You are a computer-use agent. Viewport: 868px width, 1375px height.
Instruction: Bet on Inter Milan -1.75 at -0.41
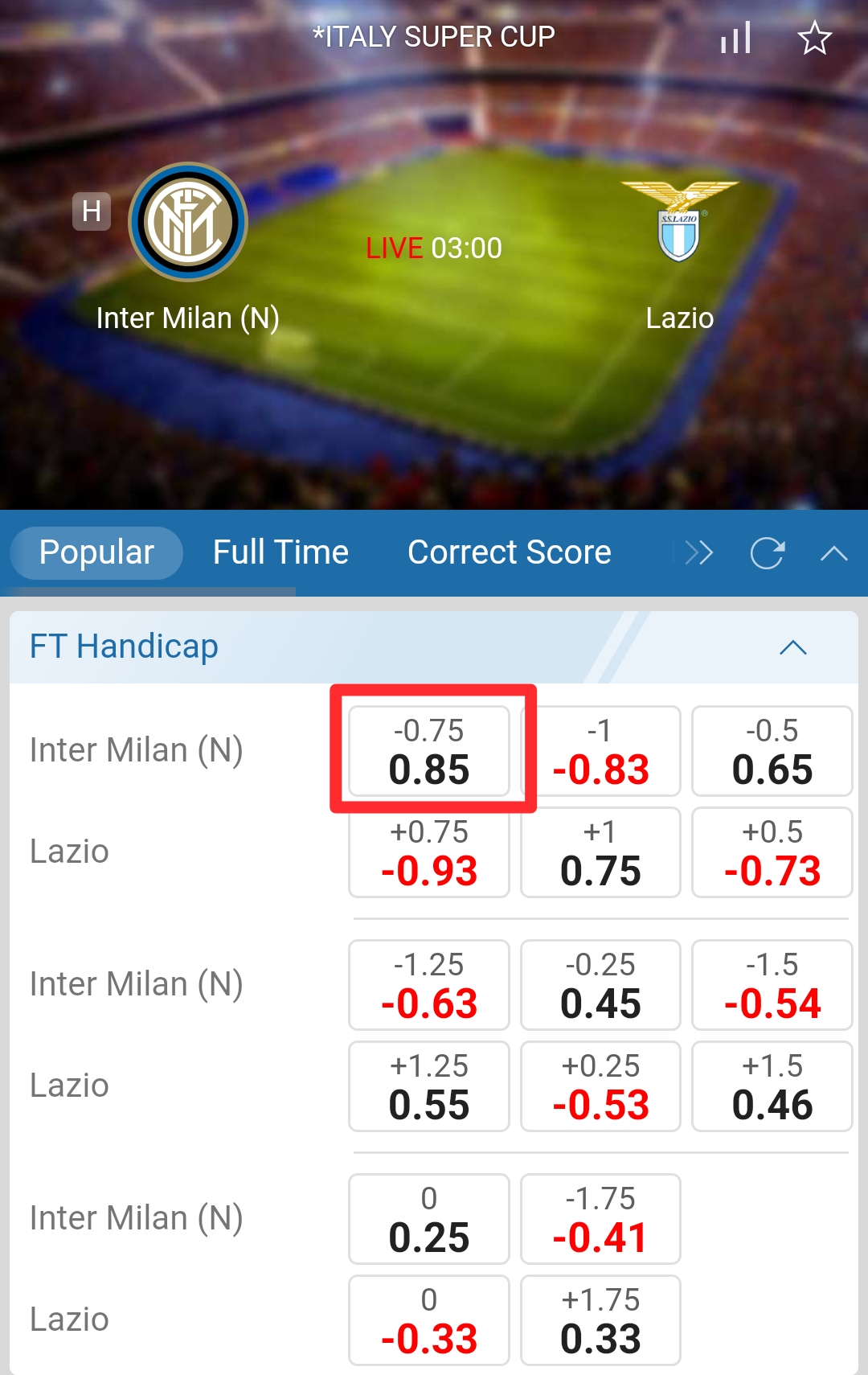pyautogui.click(x=600, y=1219)
